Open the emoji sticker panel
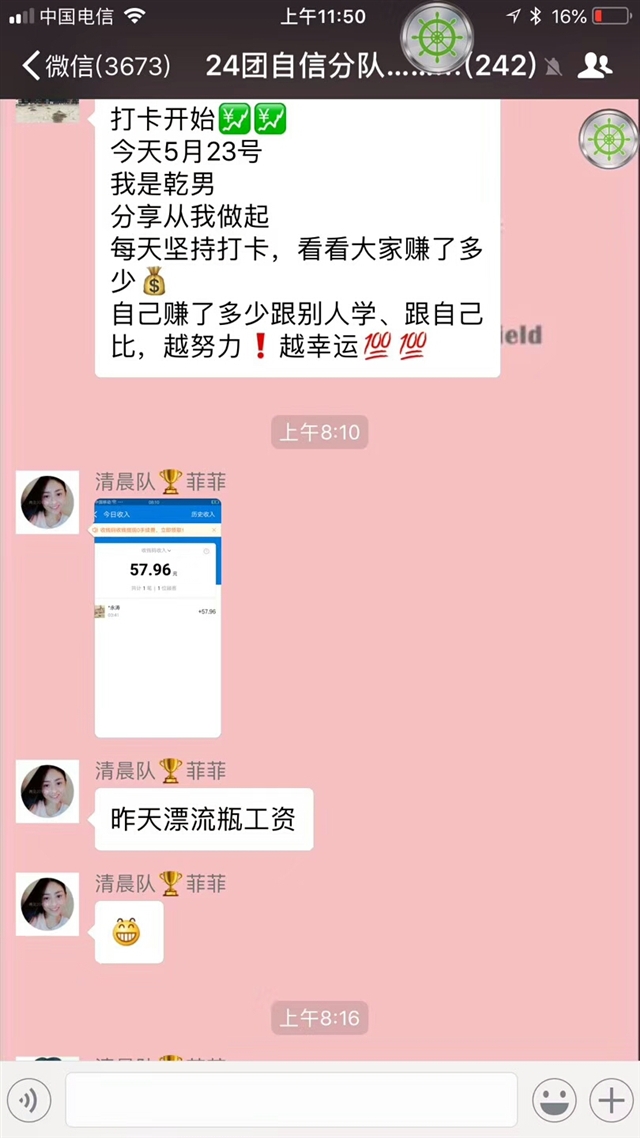640x1138 pixels. pyautogui.click(x=554, y=1100)
